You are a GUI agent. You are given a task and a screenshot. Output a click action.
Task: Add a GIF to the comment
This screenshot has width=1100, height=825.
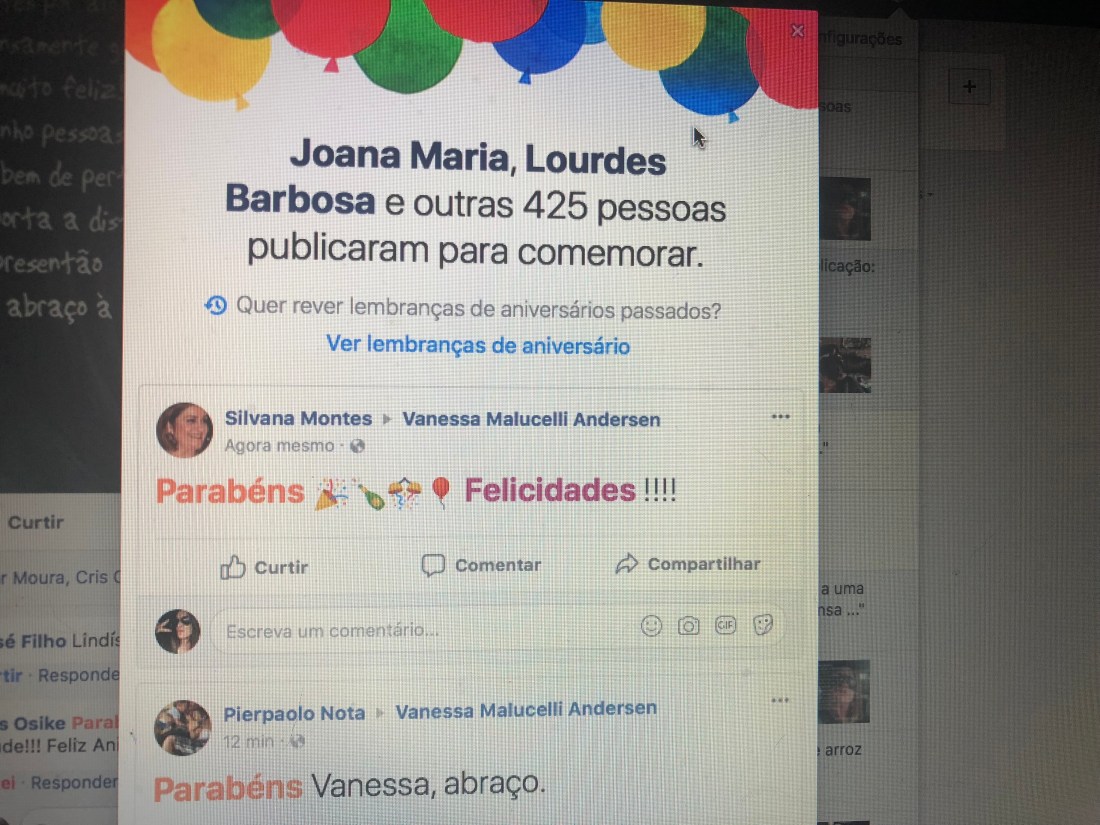coord(726,626)
